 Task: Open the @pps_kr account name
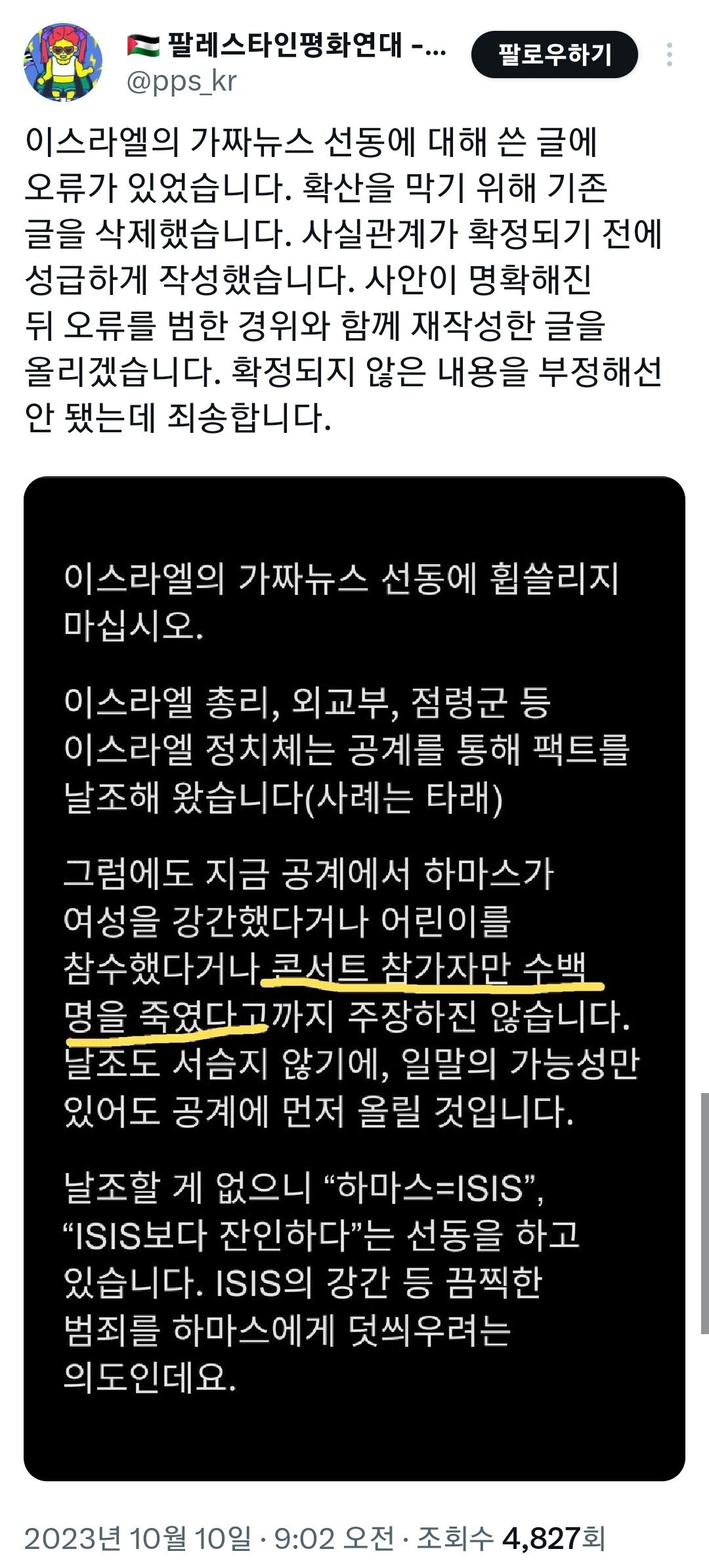click(181, 82)
